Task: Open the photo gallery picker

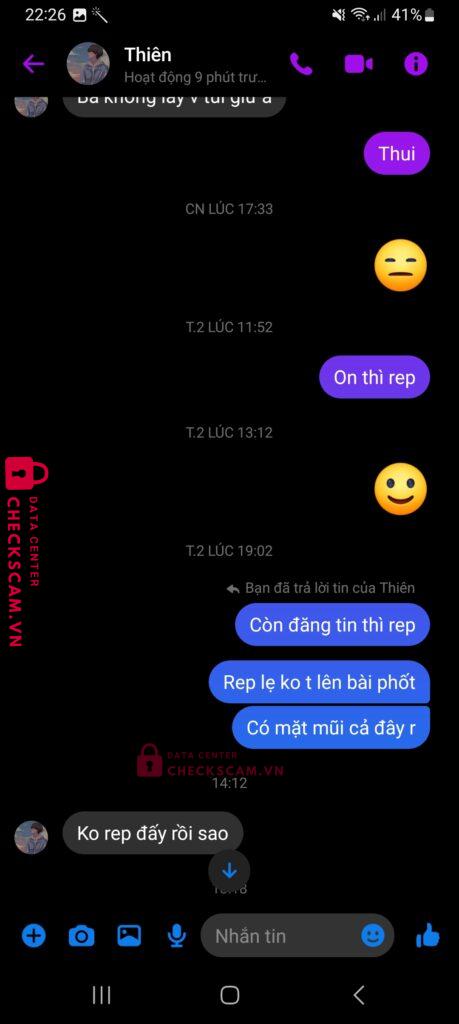Action: [x=129, y=936]
